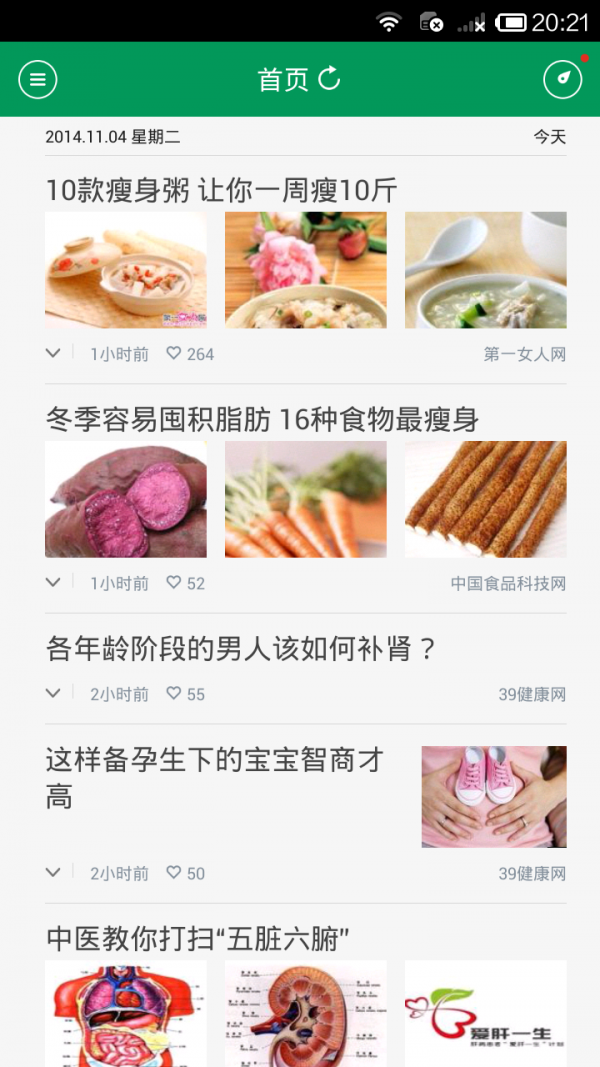Expand options under the 10款瘦身粥 article
This screenshot has width=600, height=1067.
pyautogui.click(x=53, y=353)
